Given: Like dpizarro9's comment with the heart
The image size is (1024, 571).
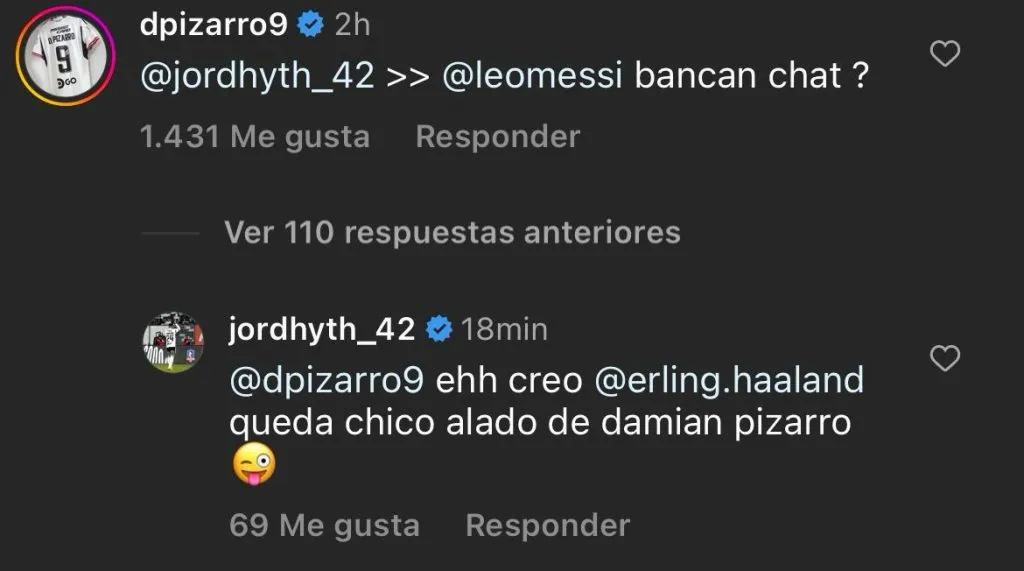Looking at the screenshot, I should [945, 54].
